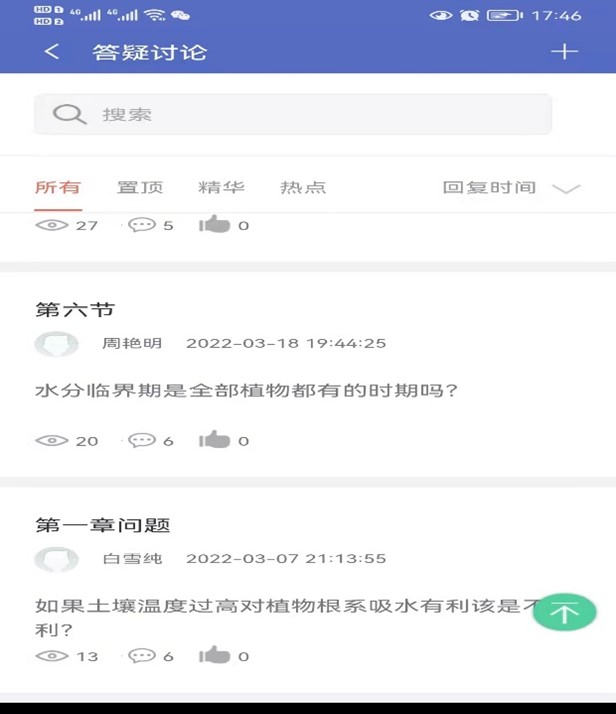
Task: Open the 第六节 post by 周艳明
Action: click(245, 390)
